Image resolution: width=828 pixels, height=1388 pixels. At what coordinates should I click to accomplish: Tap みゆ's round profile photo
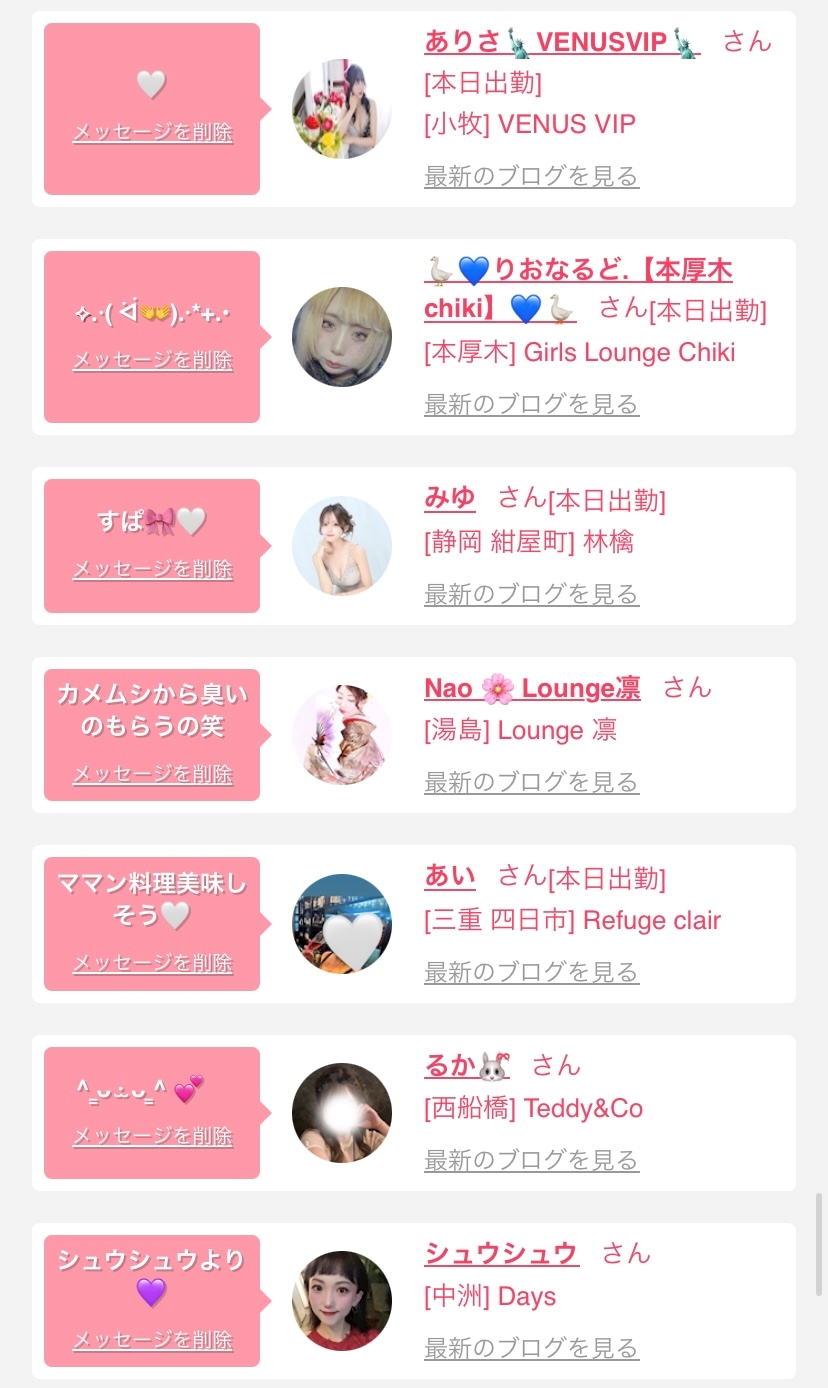tap(342, 546)
